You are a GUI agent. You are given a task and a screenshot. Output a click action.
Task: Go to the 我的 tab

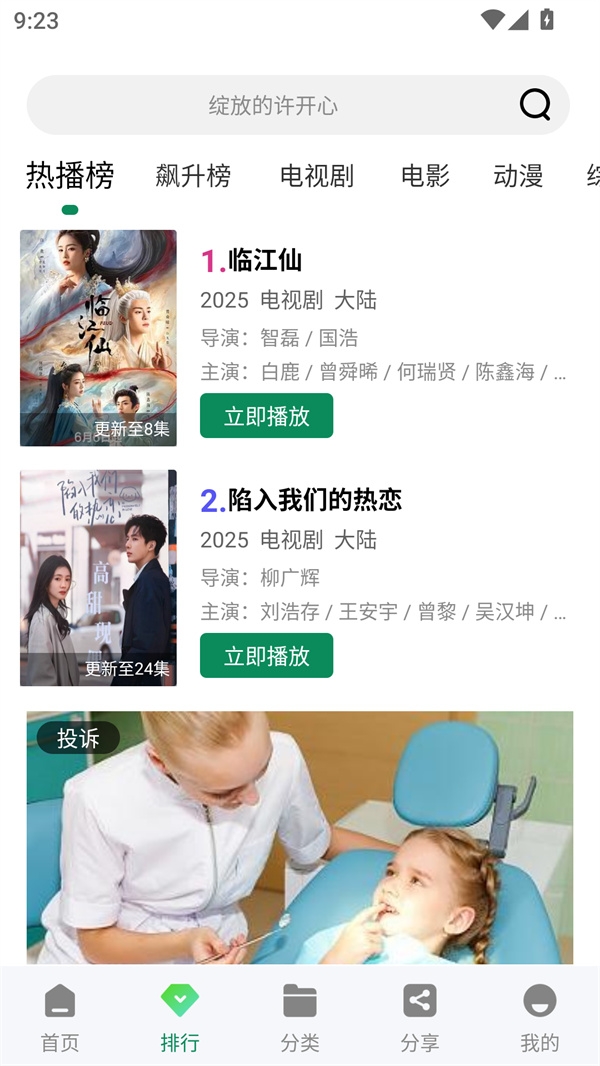[540, 1017]
